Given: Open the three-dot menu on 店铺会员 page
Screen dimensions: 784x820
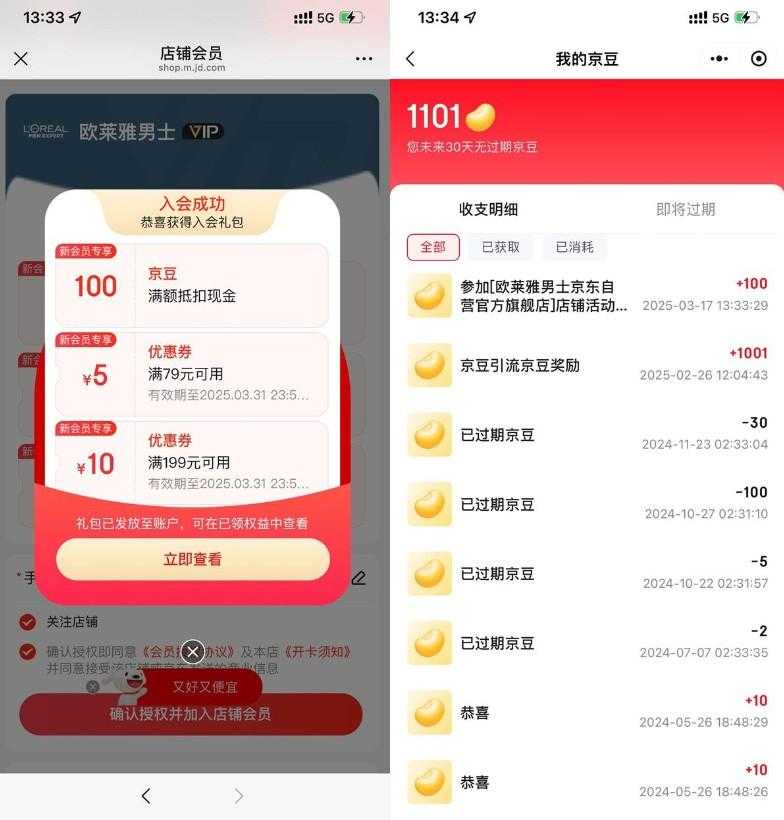Looking at the screenshot, I should click(364, 58).
